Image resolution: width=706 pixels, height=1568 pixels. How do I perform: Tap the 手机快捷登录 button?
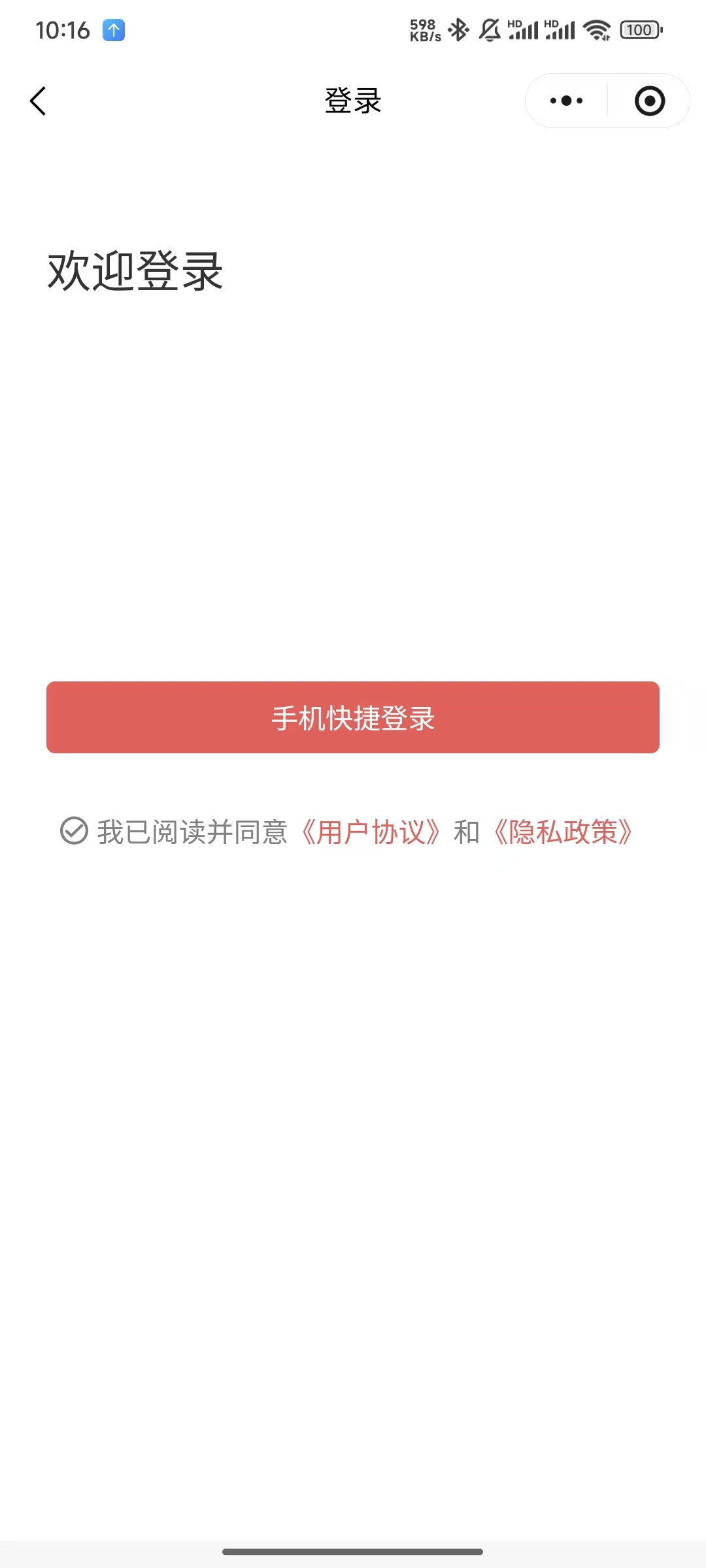353,717
